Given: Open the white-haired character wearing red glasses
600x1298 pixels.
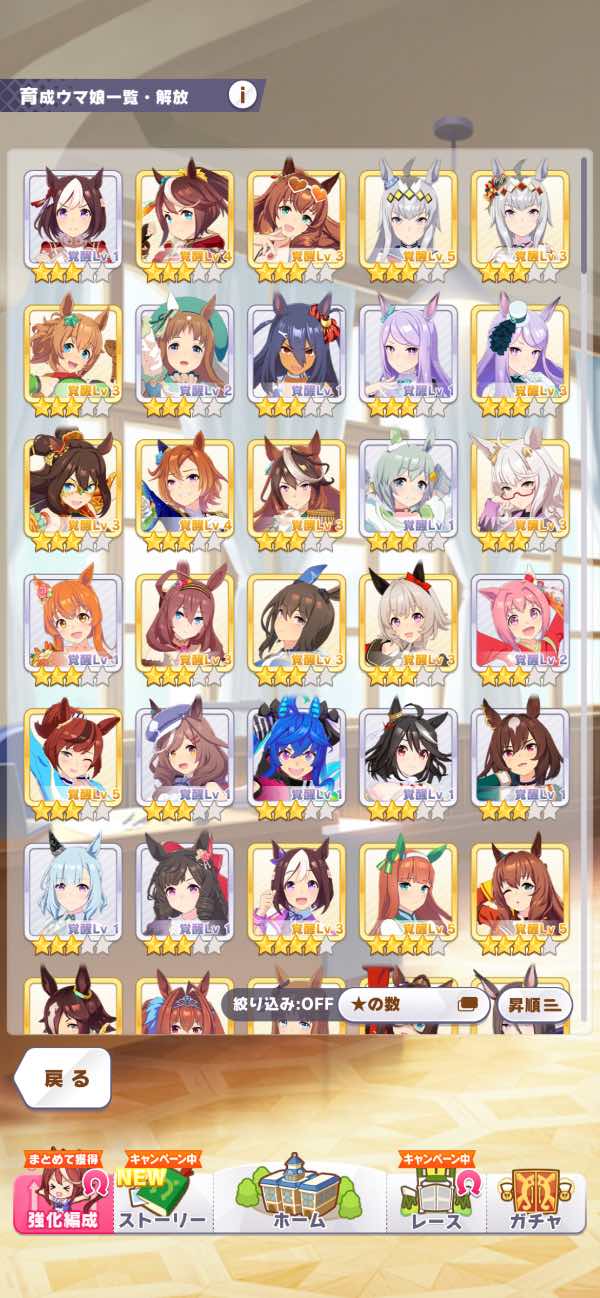Looking at the screenshot, I should 520,487.
